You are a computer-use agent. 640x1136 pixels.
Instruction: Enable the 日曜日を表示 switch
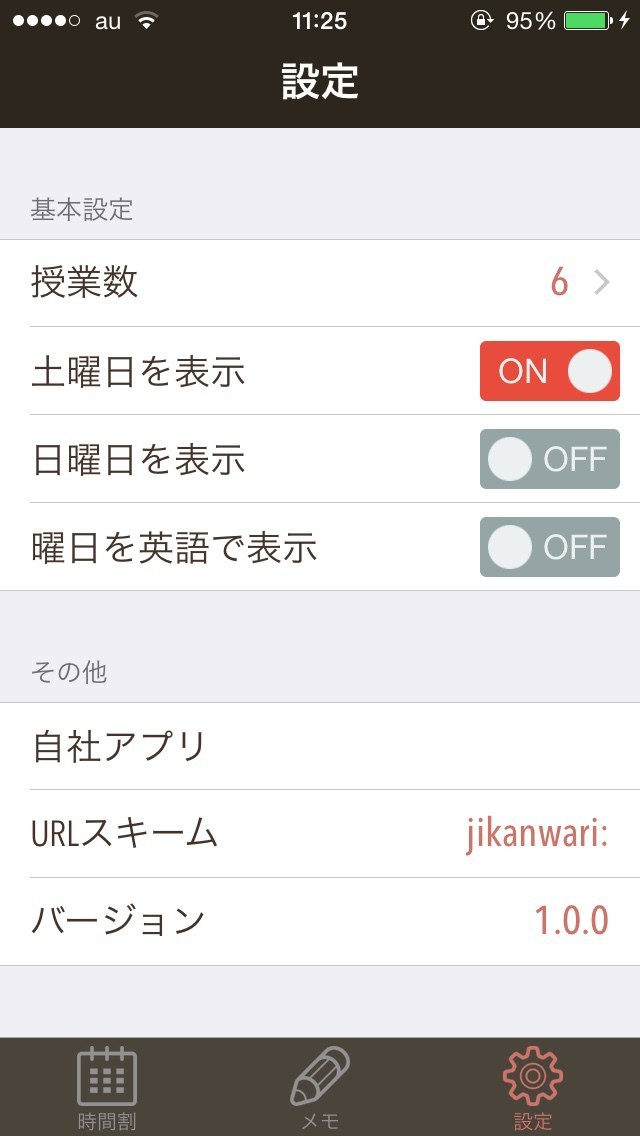pos(549,459)
